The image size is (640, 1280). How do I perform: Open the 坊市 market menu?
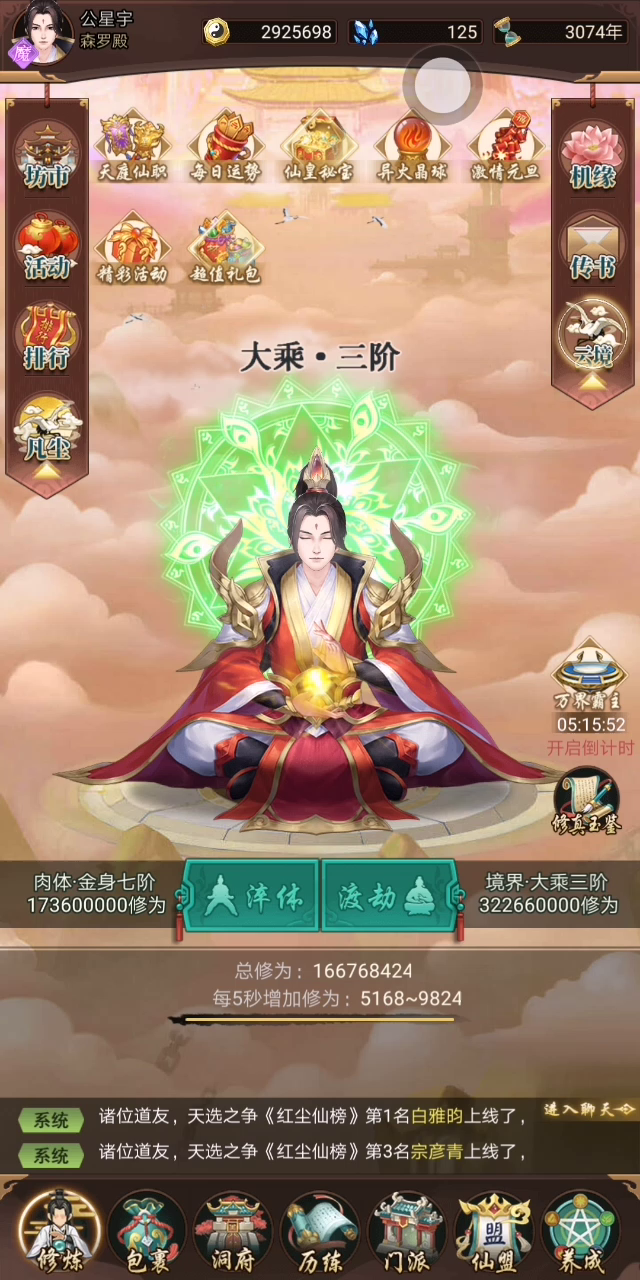(x=46, y=157)
